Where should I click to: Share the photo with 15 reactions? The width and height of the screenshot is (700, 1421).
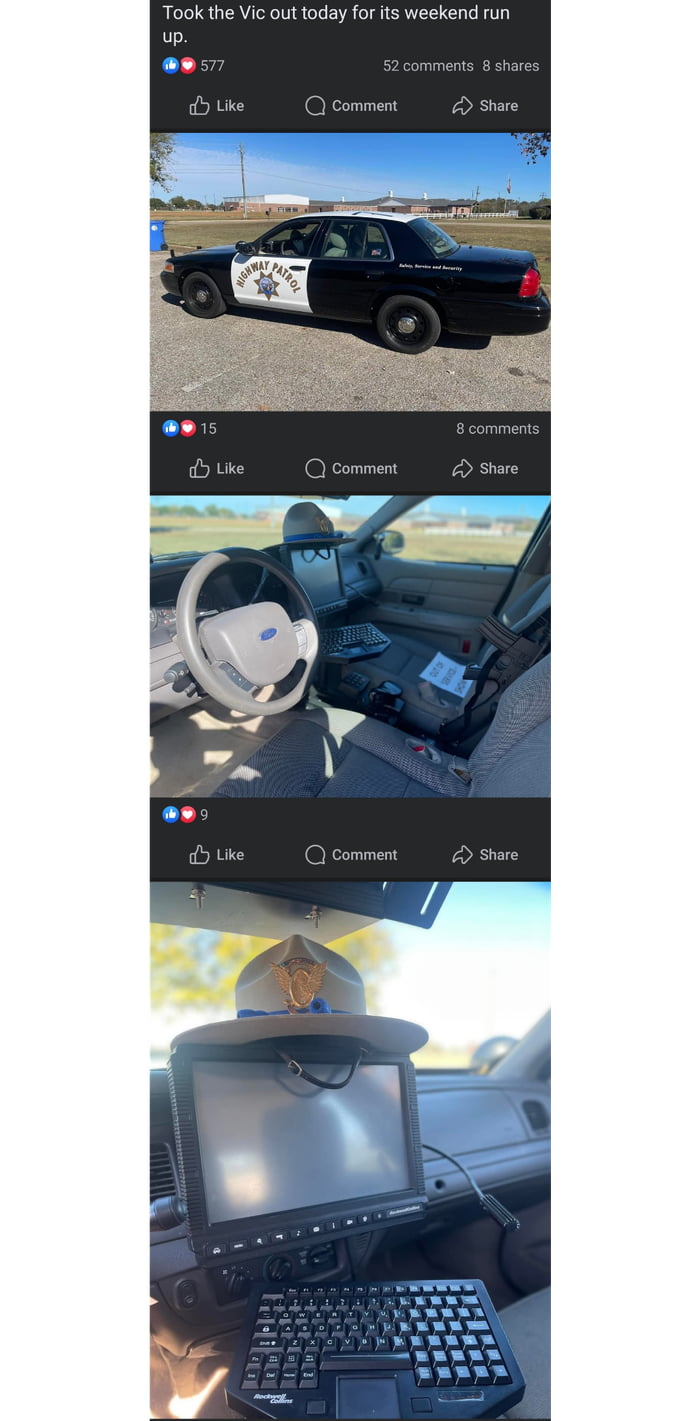tap(485, 468)
